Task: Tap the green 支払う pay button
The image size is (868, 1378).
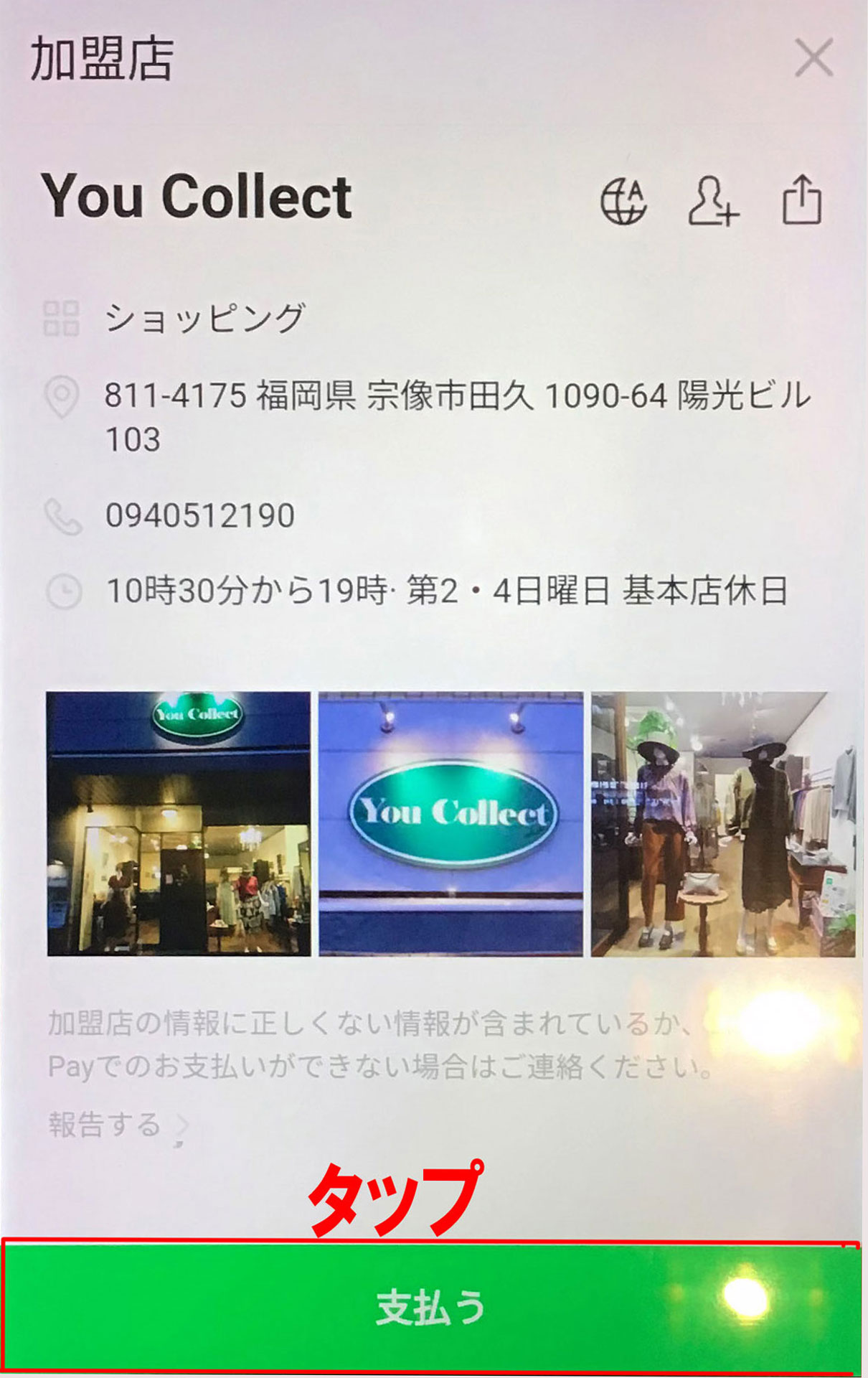Action: 430,1307
